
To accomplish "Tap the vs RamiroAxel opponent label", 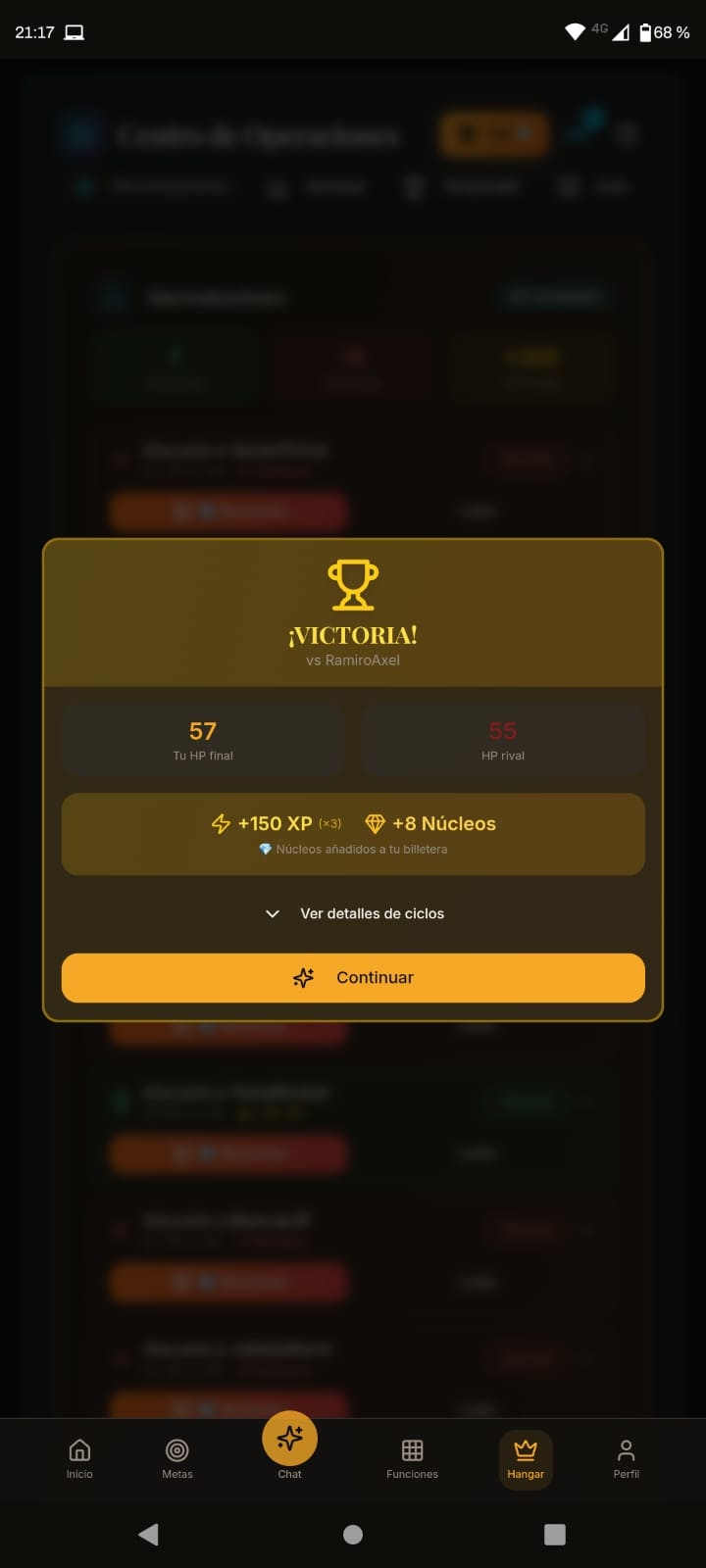I will click(353, 660).
